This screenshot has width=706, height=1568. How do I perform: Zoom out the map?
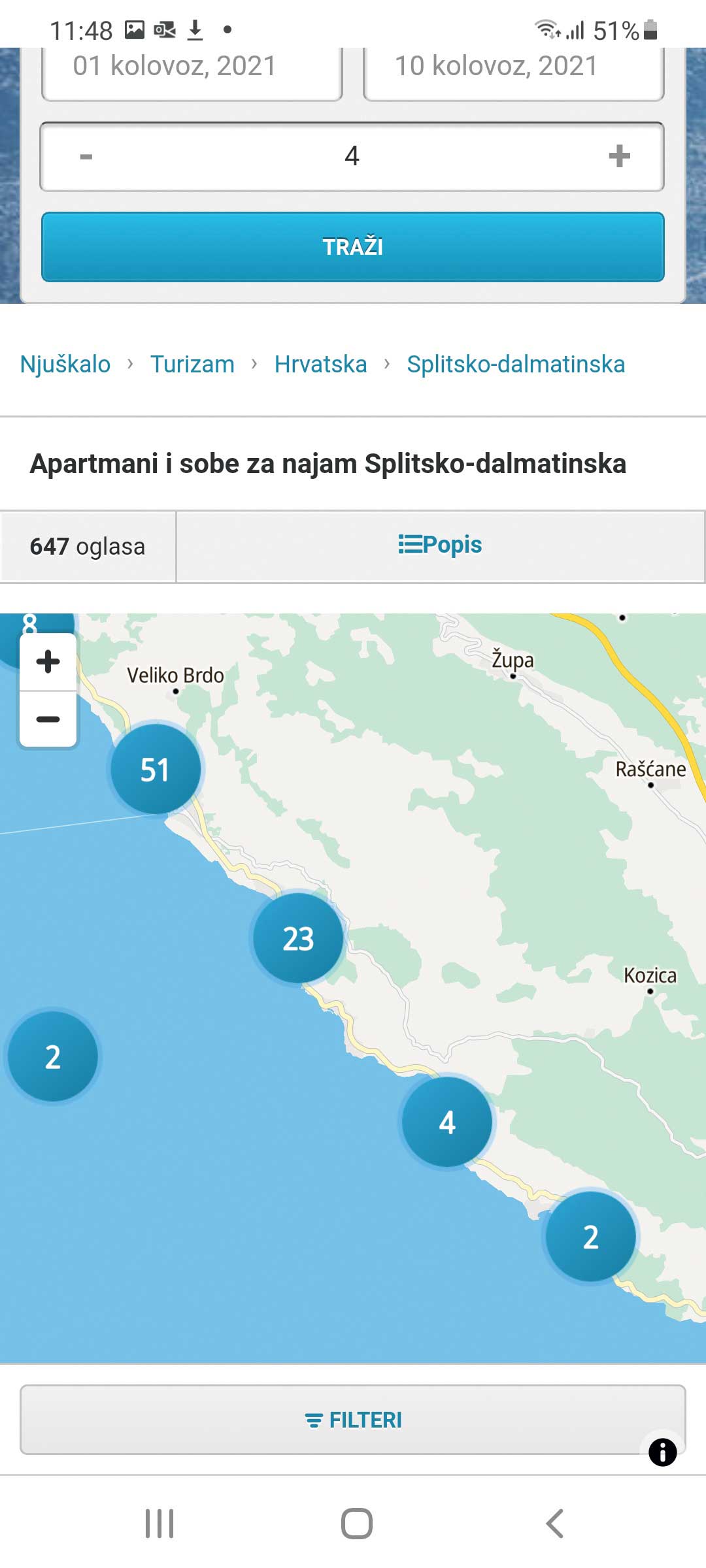point(48,719)
